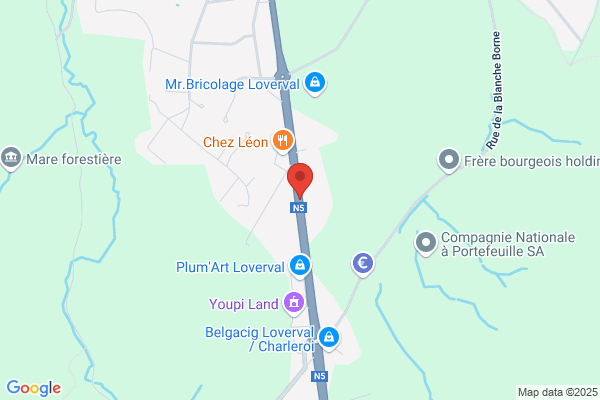Screen dimensions: 600x400
Task: Select the Mare forestière marker
Action: 11,158
